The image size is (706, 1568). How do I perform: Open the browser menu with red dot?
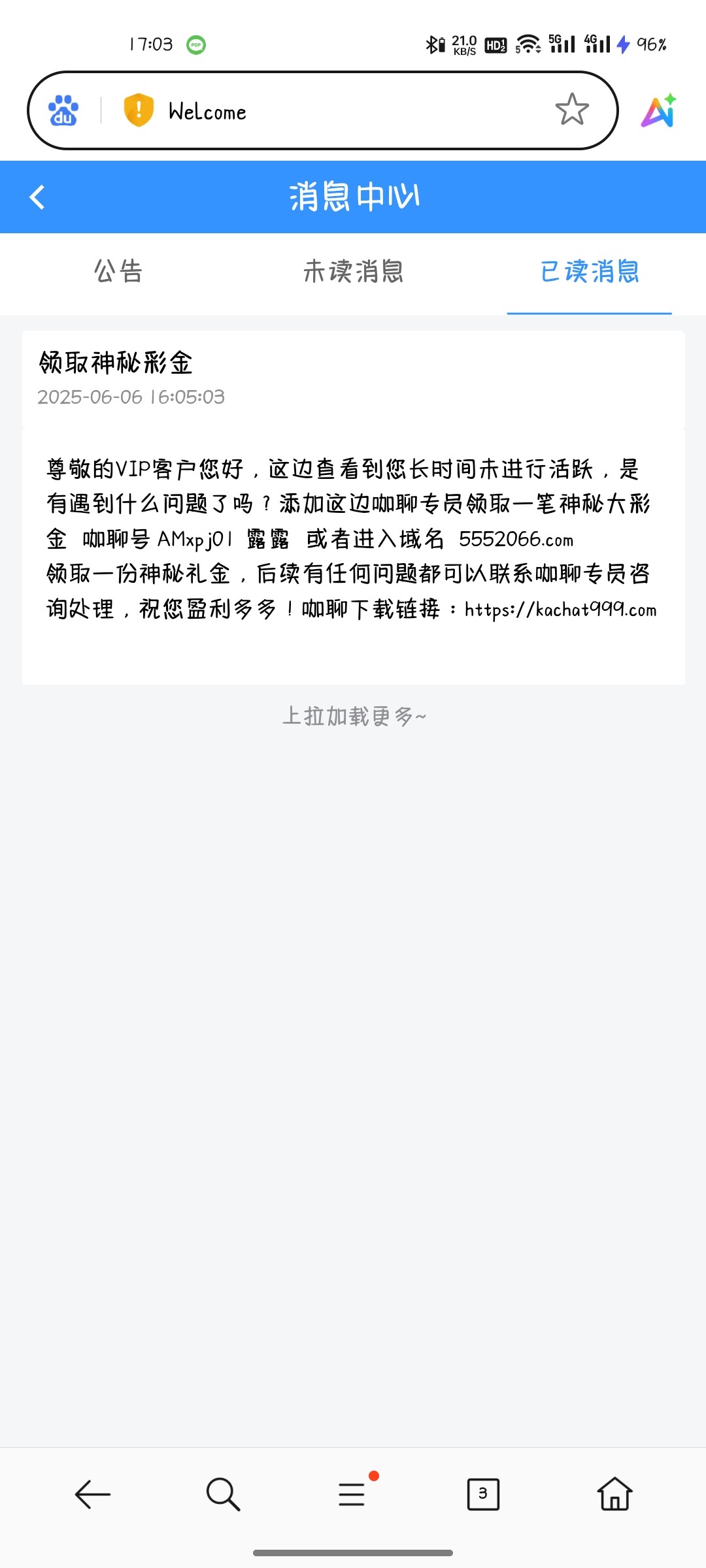click(353, 1492)
